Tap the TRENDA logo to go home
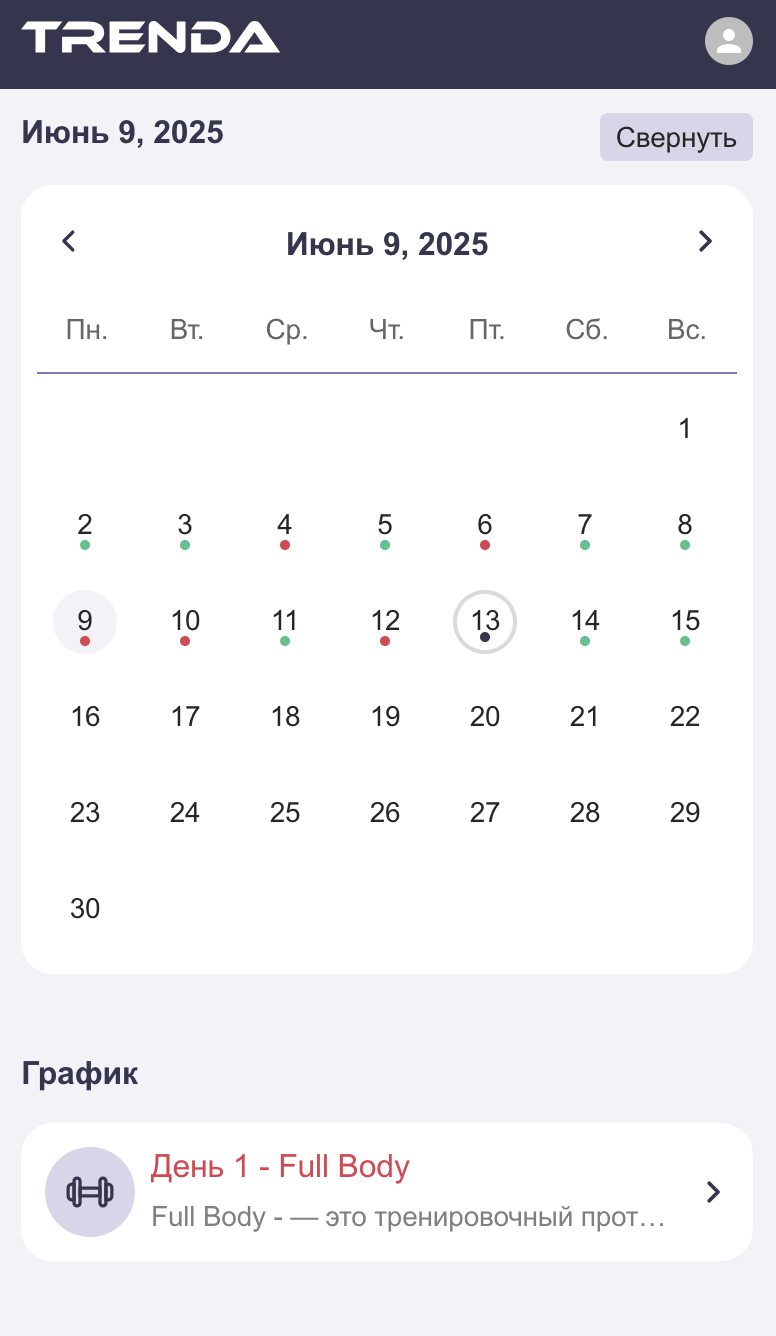This screenshot has width=776, height=1336. pos(151,38)
